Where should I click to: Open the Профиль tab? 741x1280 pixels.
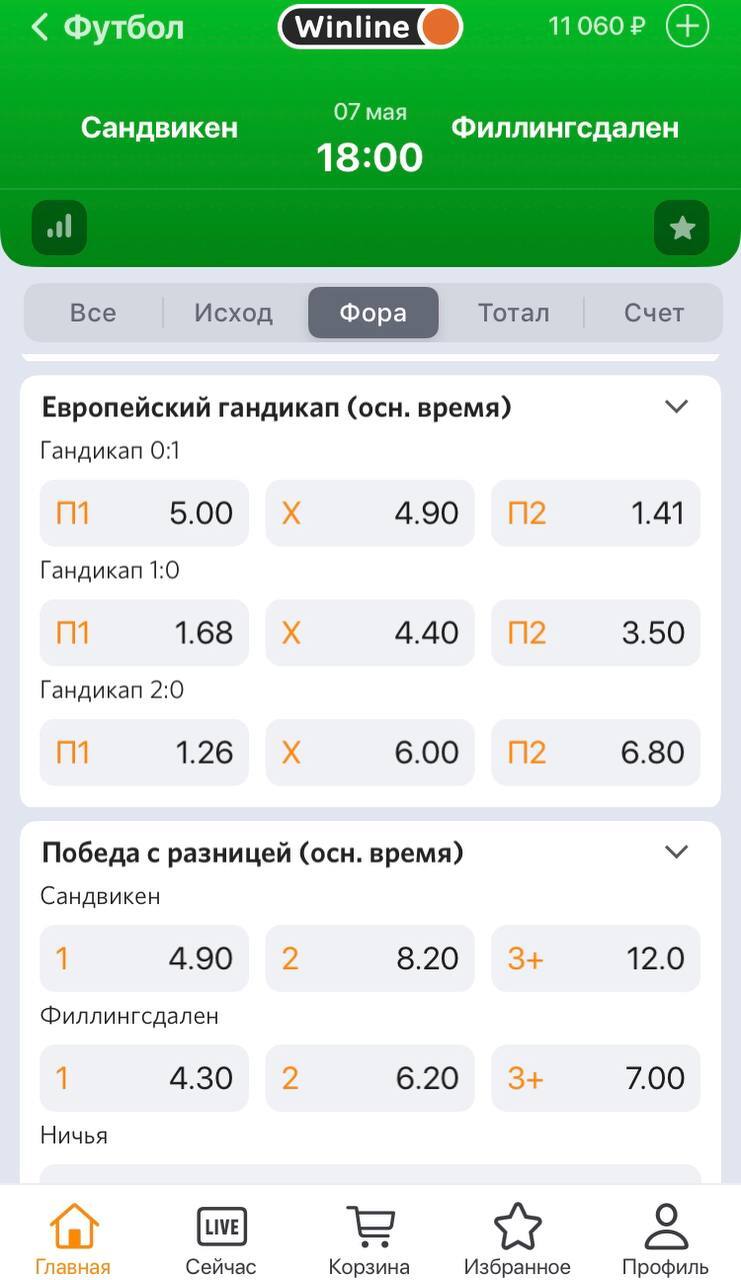click(665, 1239)
